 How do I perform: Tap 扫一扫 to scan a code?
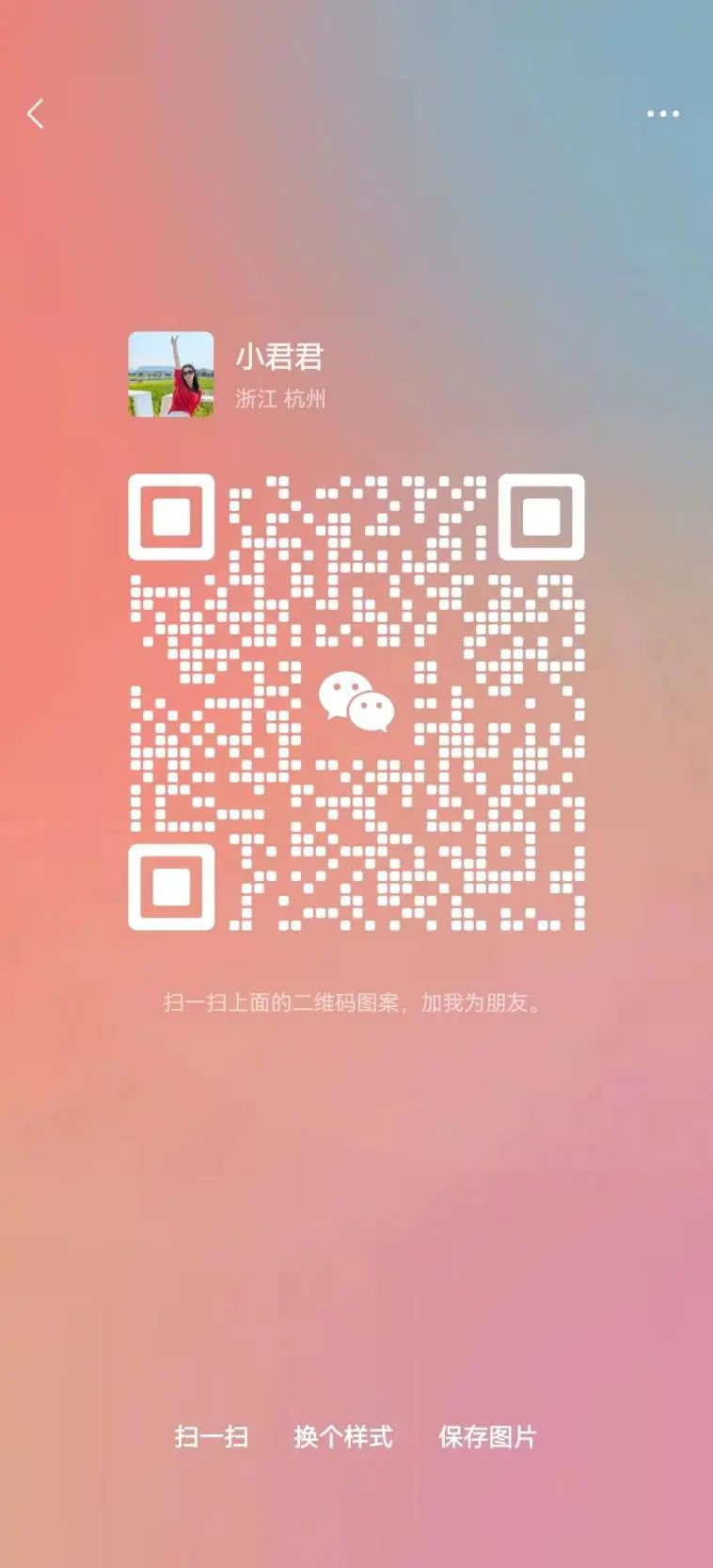tap(212, 1437)
